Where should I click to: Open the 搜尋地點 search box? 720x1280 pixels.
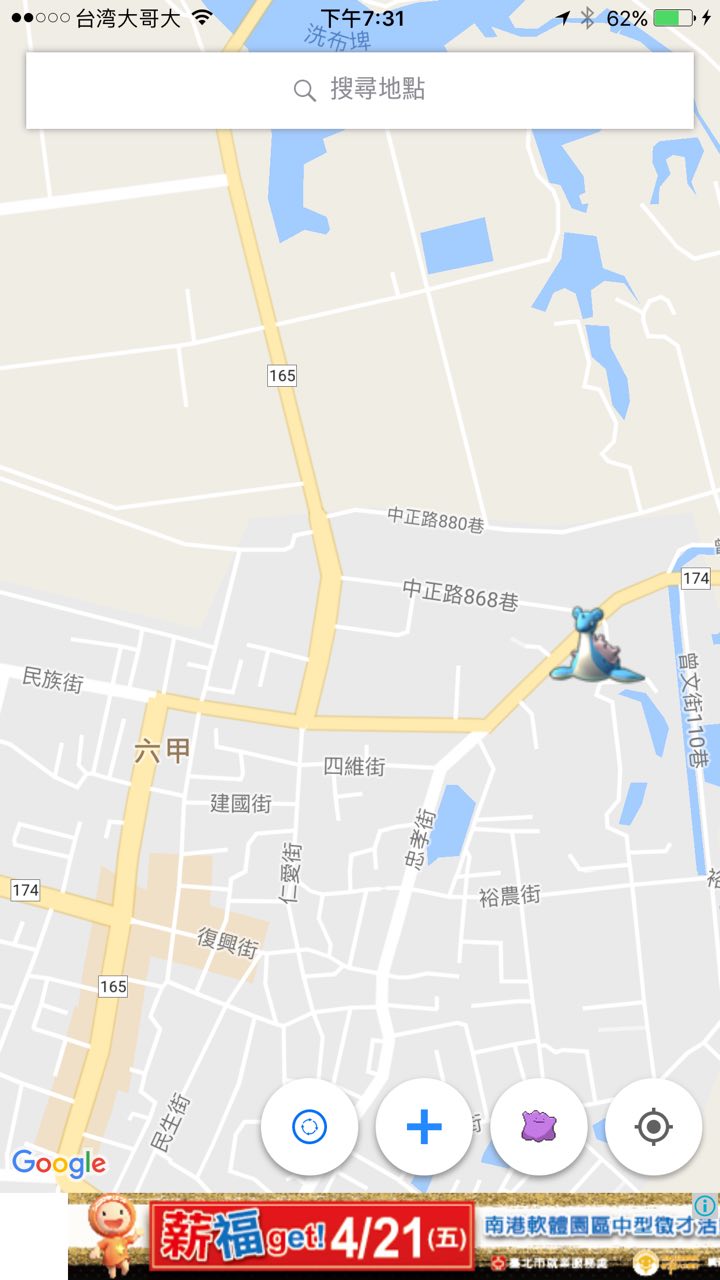360,90
